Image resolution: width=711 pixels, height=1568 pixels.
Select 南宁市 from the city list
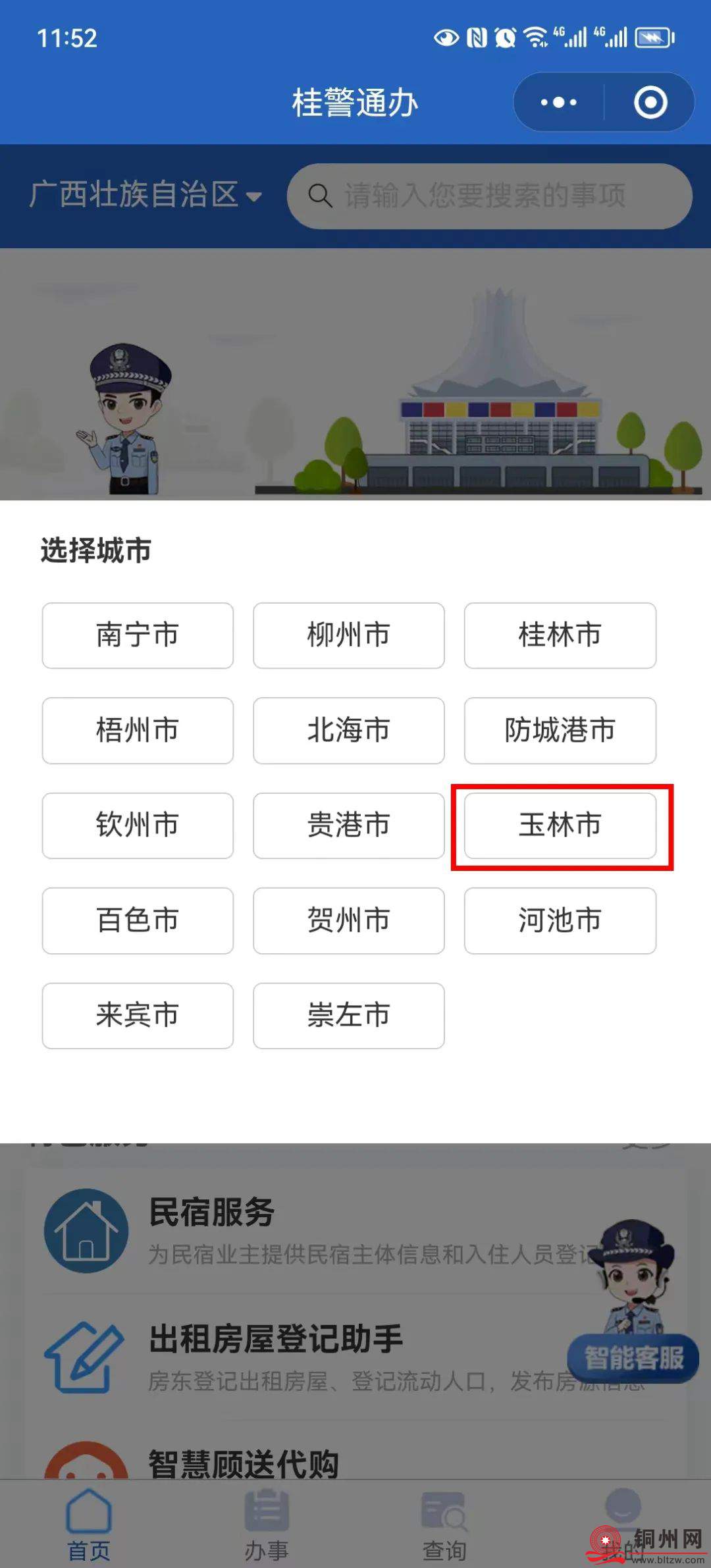(138, 635)
